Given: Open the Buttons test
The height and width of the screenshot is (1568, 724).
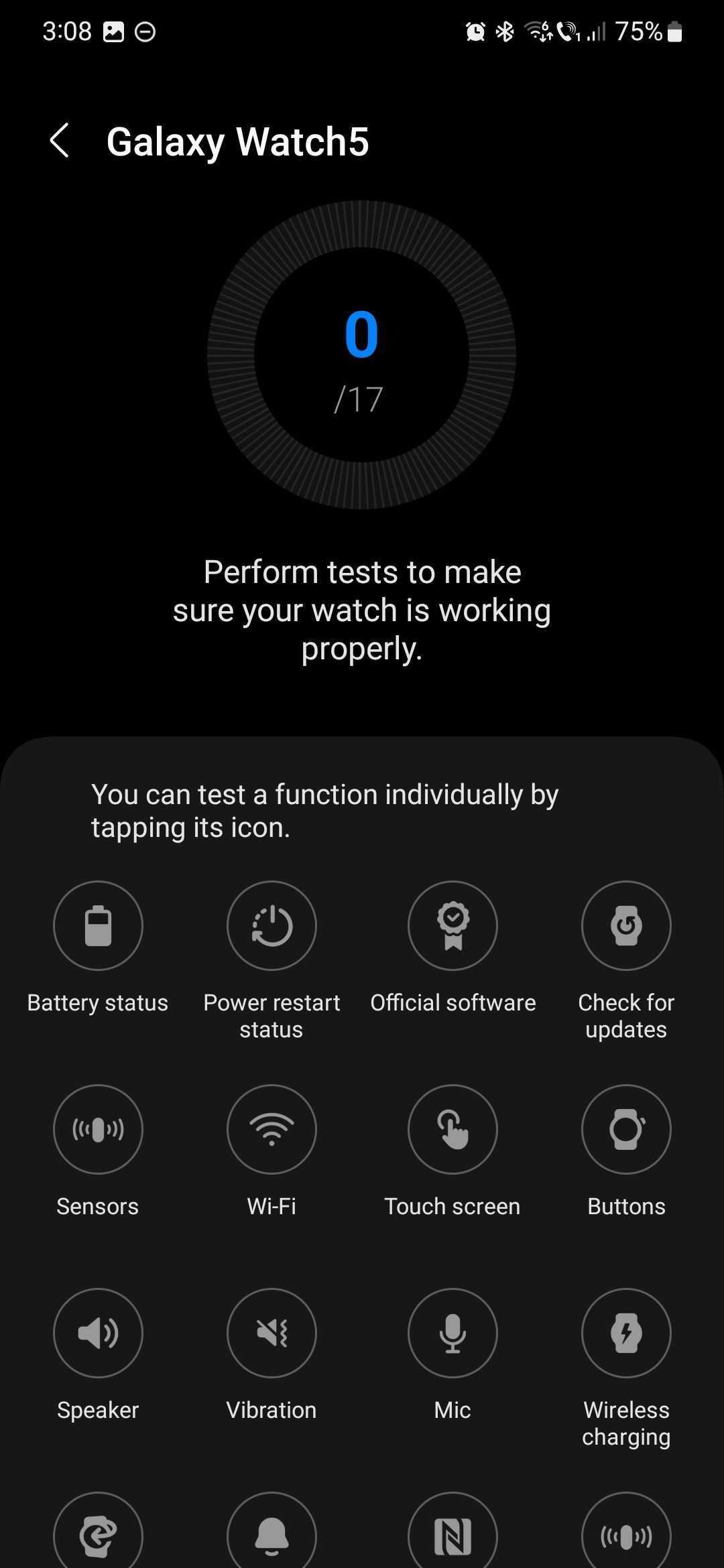Looking at the screenshot, I should click(x=626, y=1129).
